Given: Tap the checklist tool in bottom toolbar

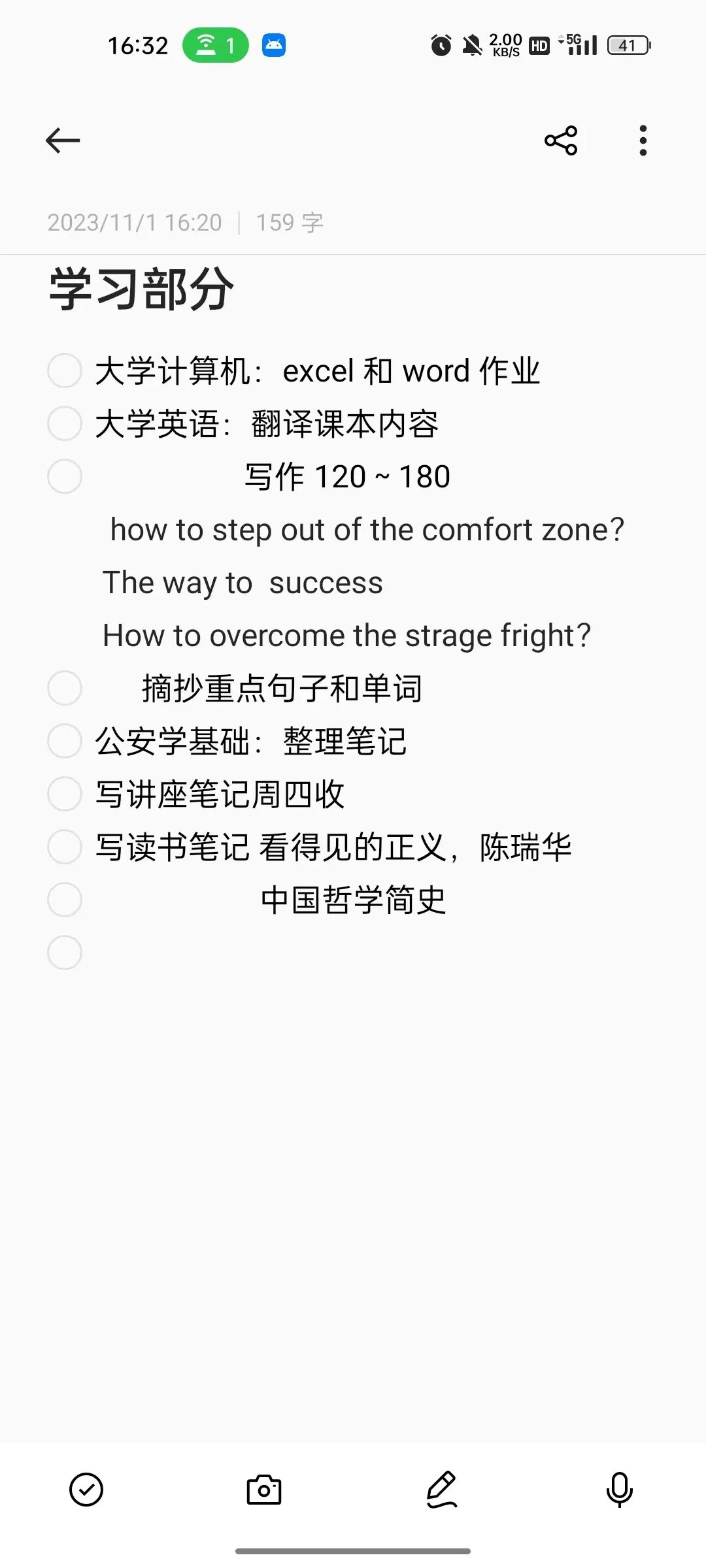Looking at the screenshot, I should click(86, 1490).
